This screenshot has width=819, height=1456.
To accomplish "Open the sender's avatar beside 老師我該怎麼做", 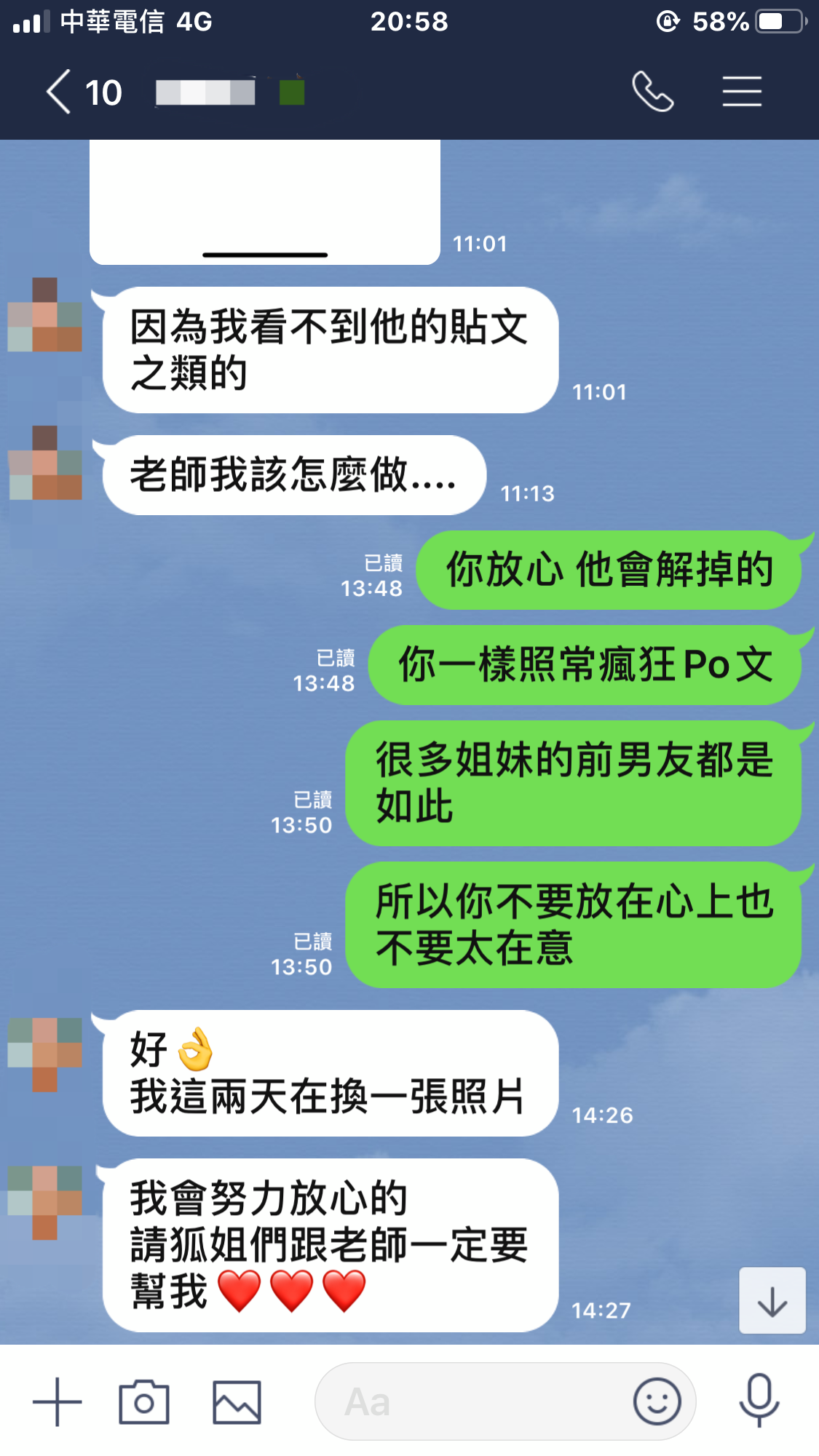I will 45,464.
